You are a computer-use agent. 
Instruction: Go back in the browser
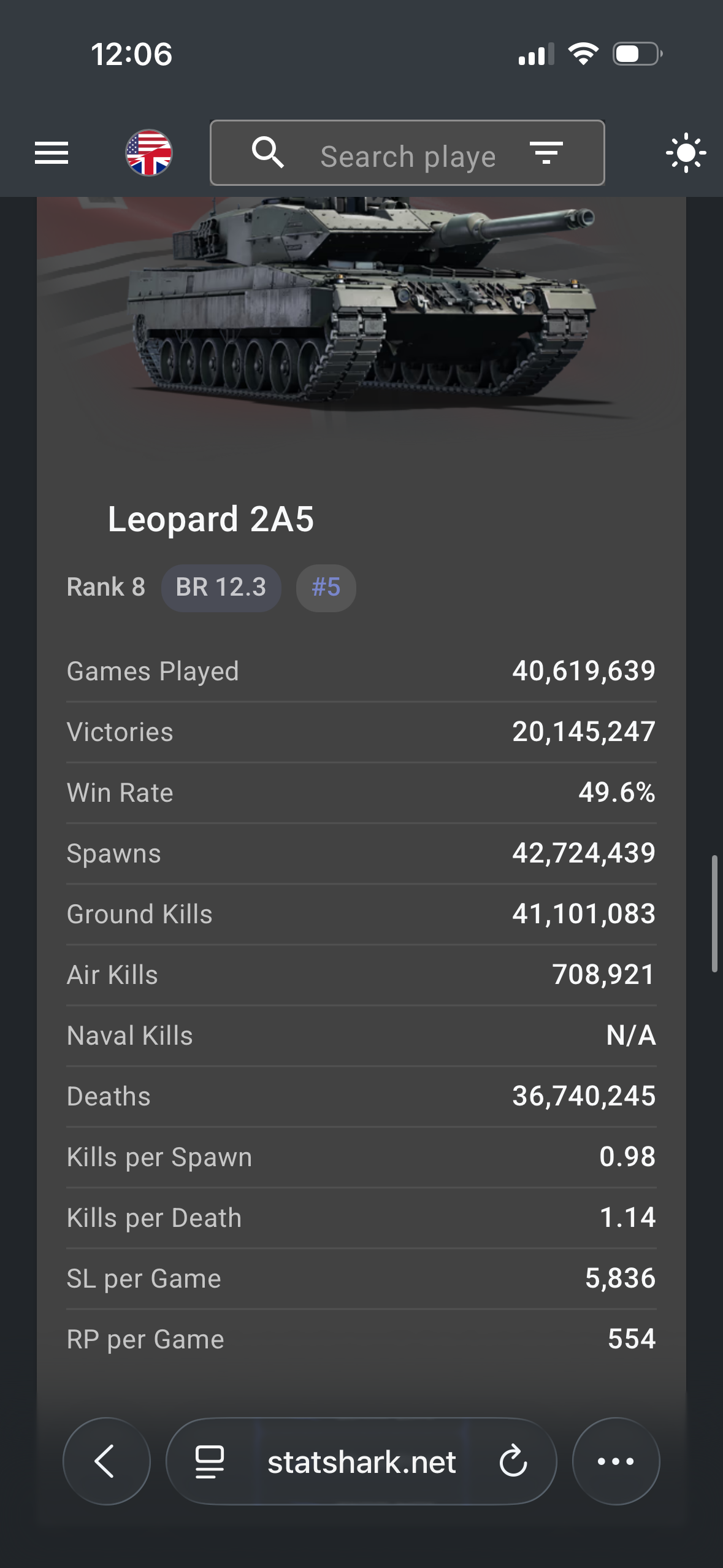[106, 1461]
